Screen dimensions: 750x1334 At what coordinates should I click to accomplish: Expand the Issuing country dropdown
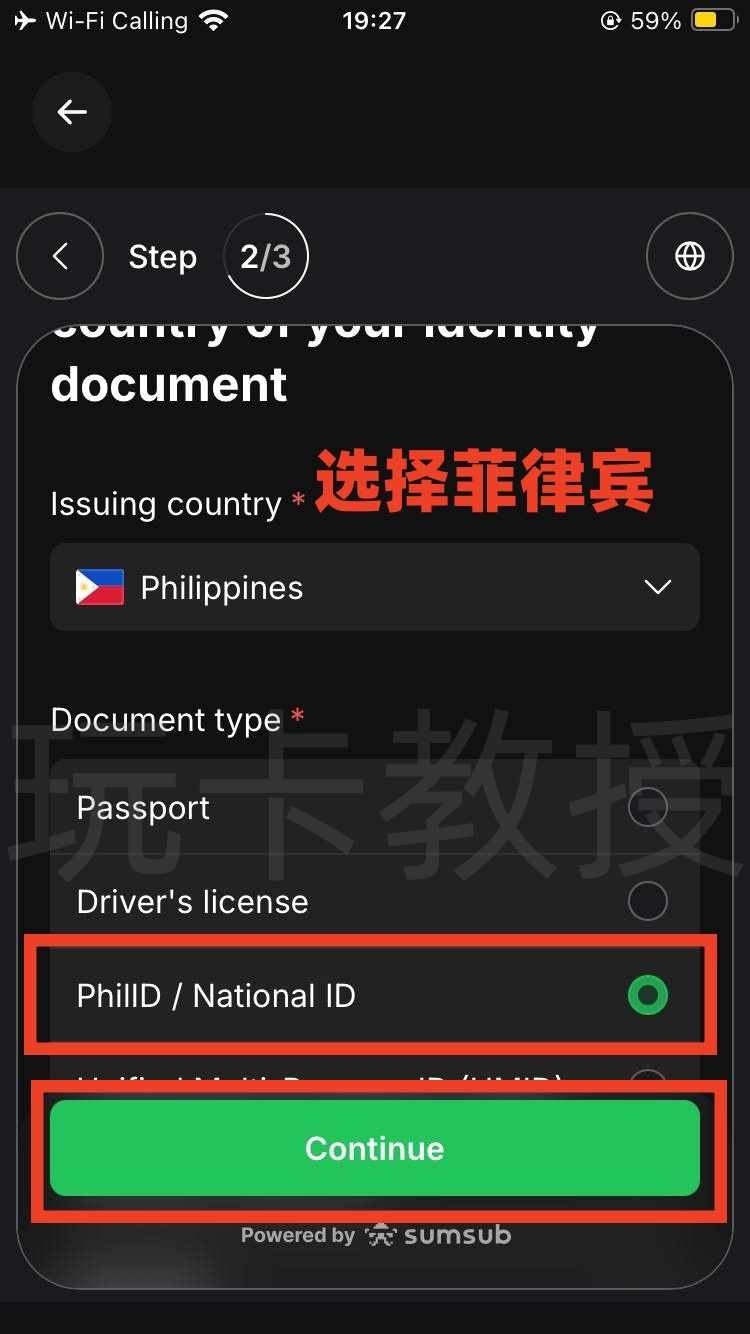click(x=374, y=588)
